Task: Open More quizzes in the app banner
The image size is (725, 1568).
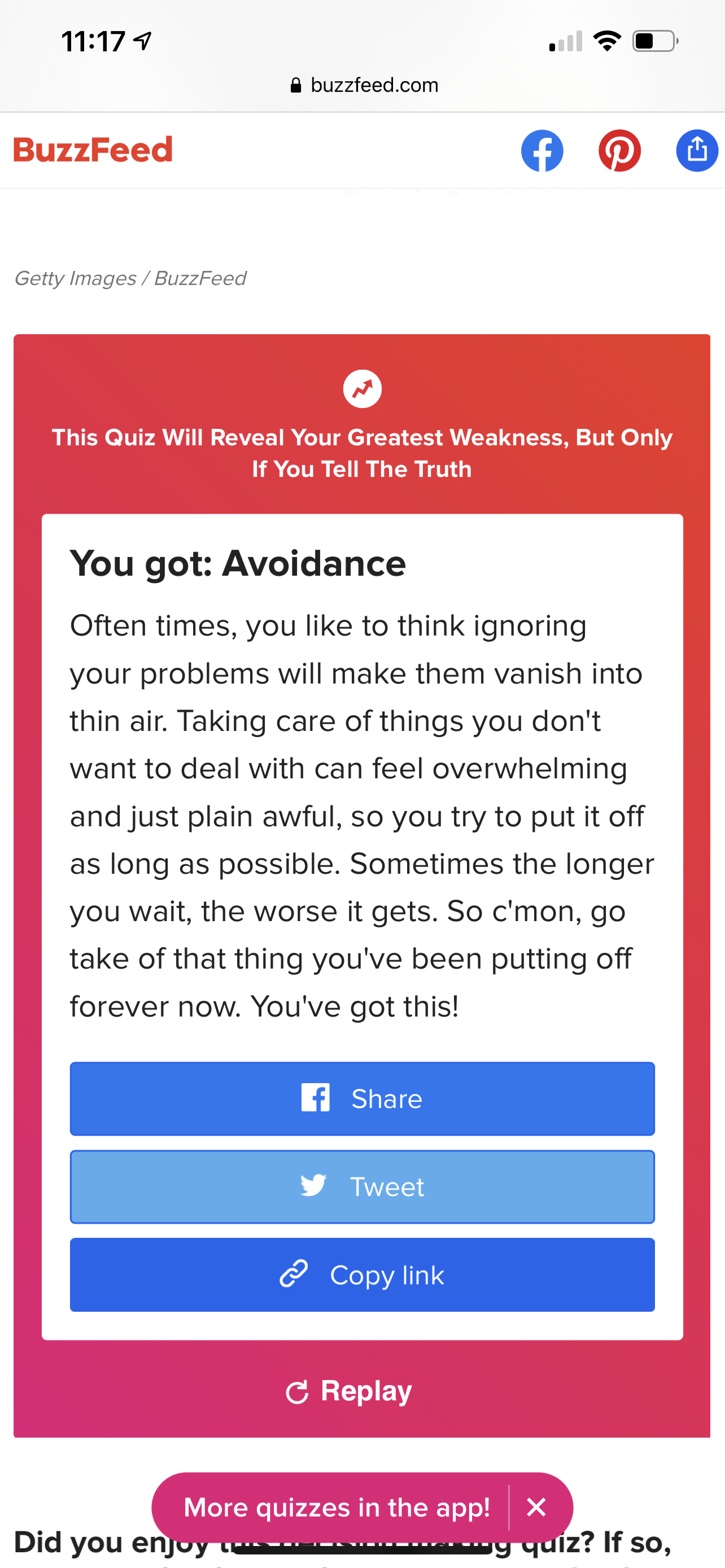Action: (337, 1507)
